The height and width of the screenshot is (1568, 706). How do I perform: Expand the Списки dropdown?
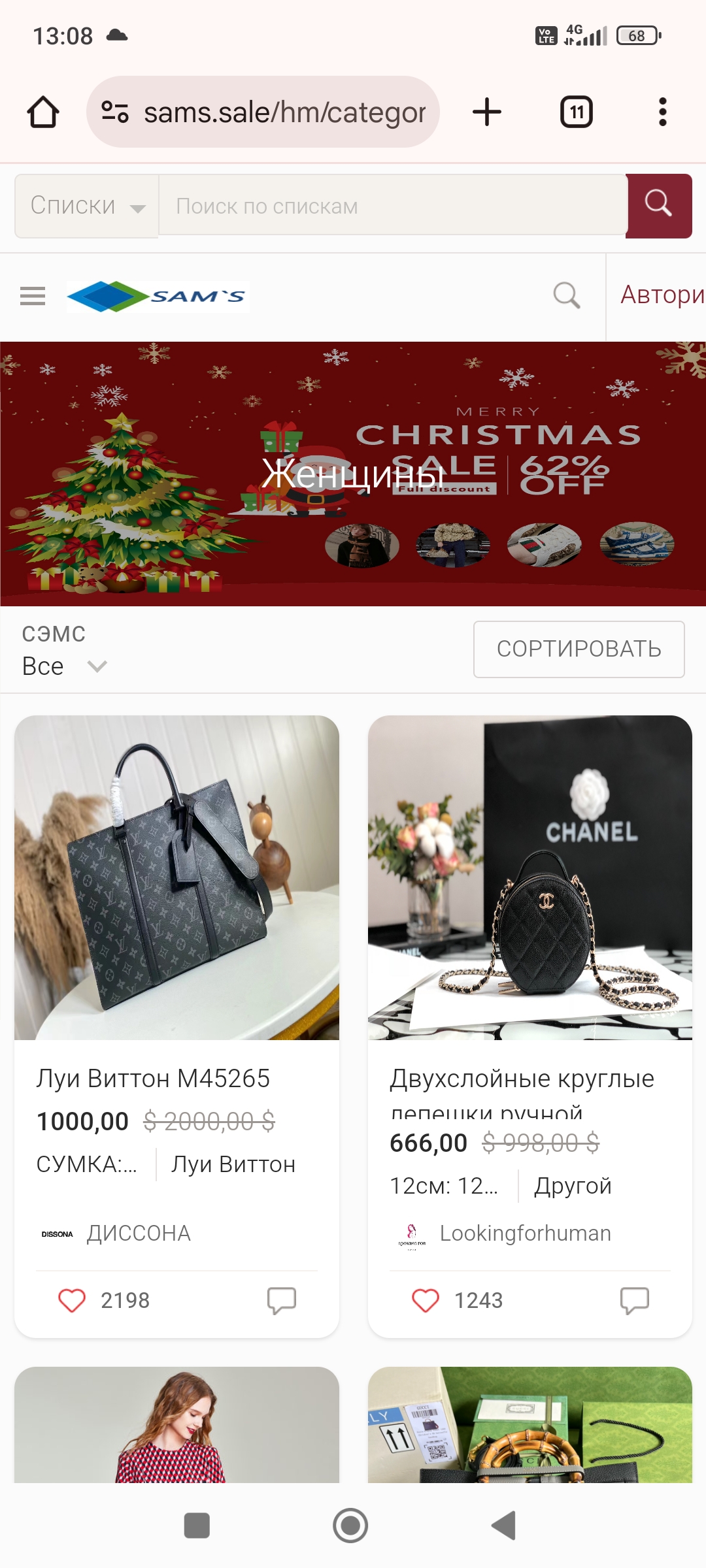coord(86,206)
